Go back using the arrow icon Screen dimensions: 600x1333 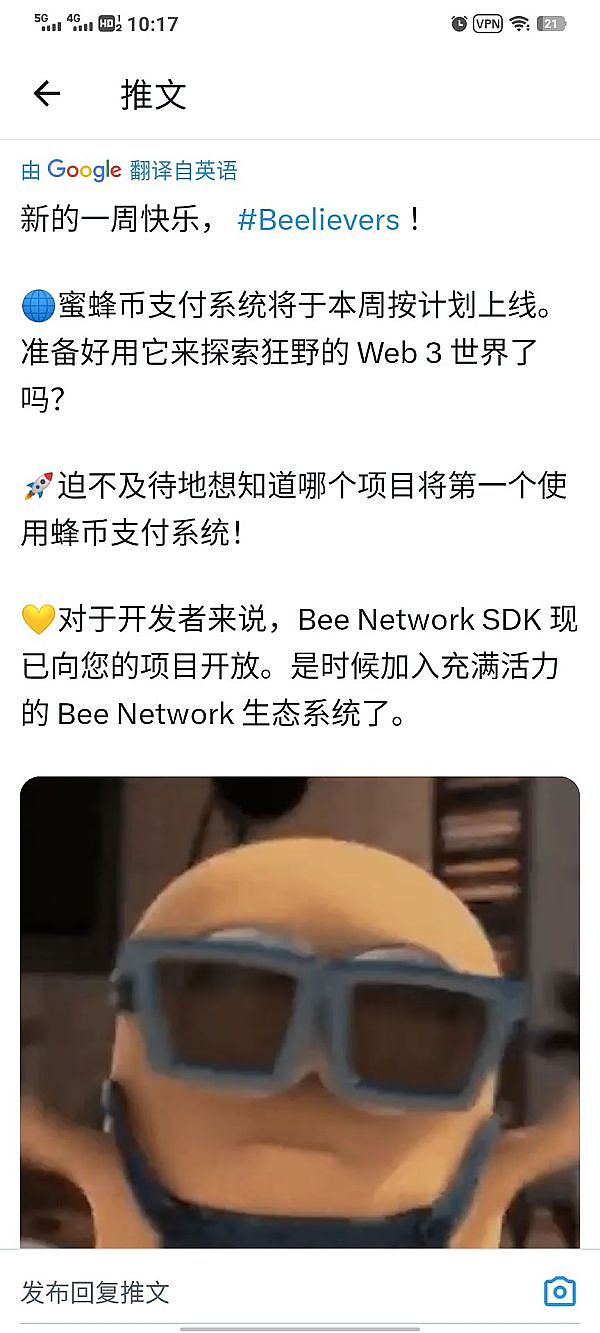(47, 94)
